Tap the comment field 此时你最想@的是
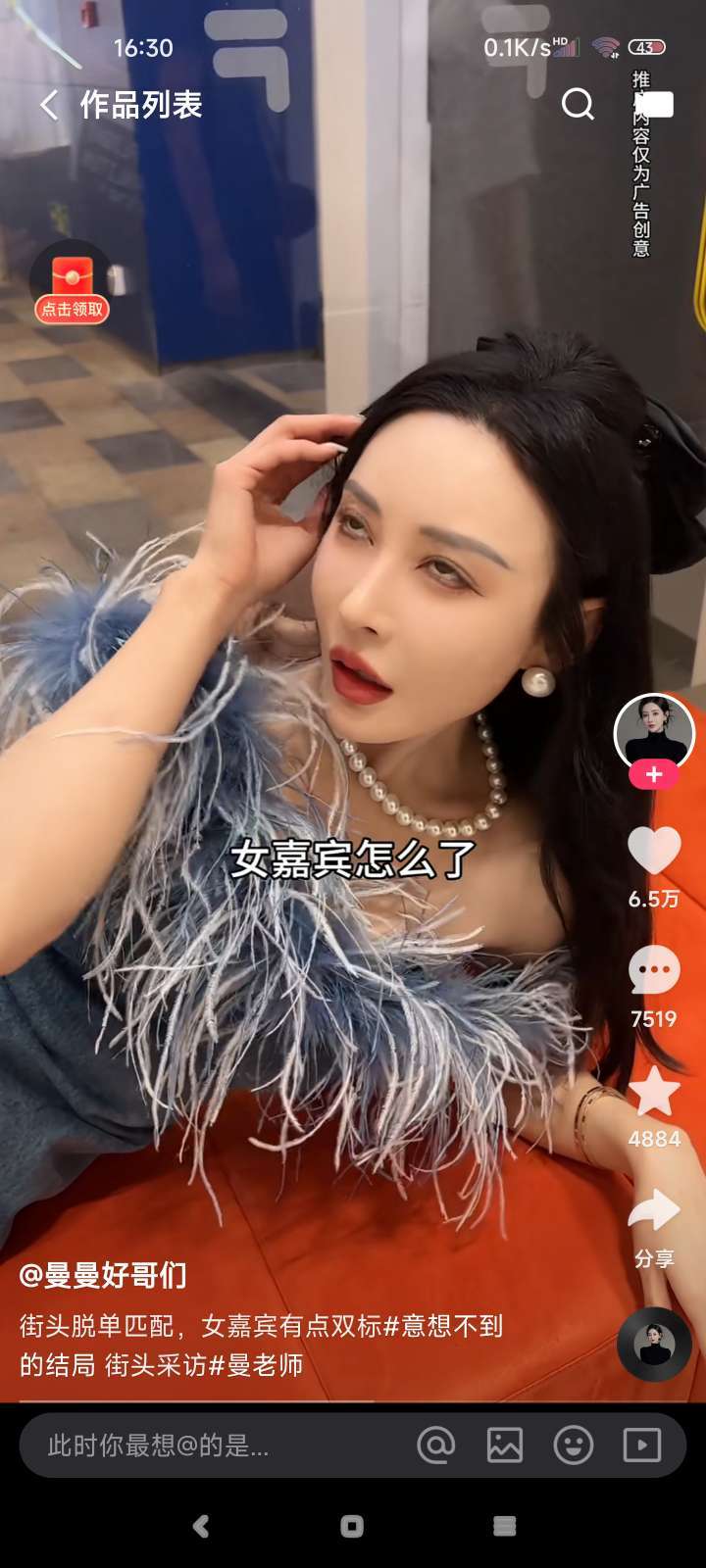 pyautogui.click(x=158, y=1445)
